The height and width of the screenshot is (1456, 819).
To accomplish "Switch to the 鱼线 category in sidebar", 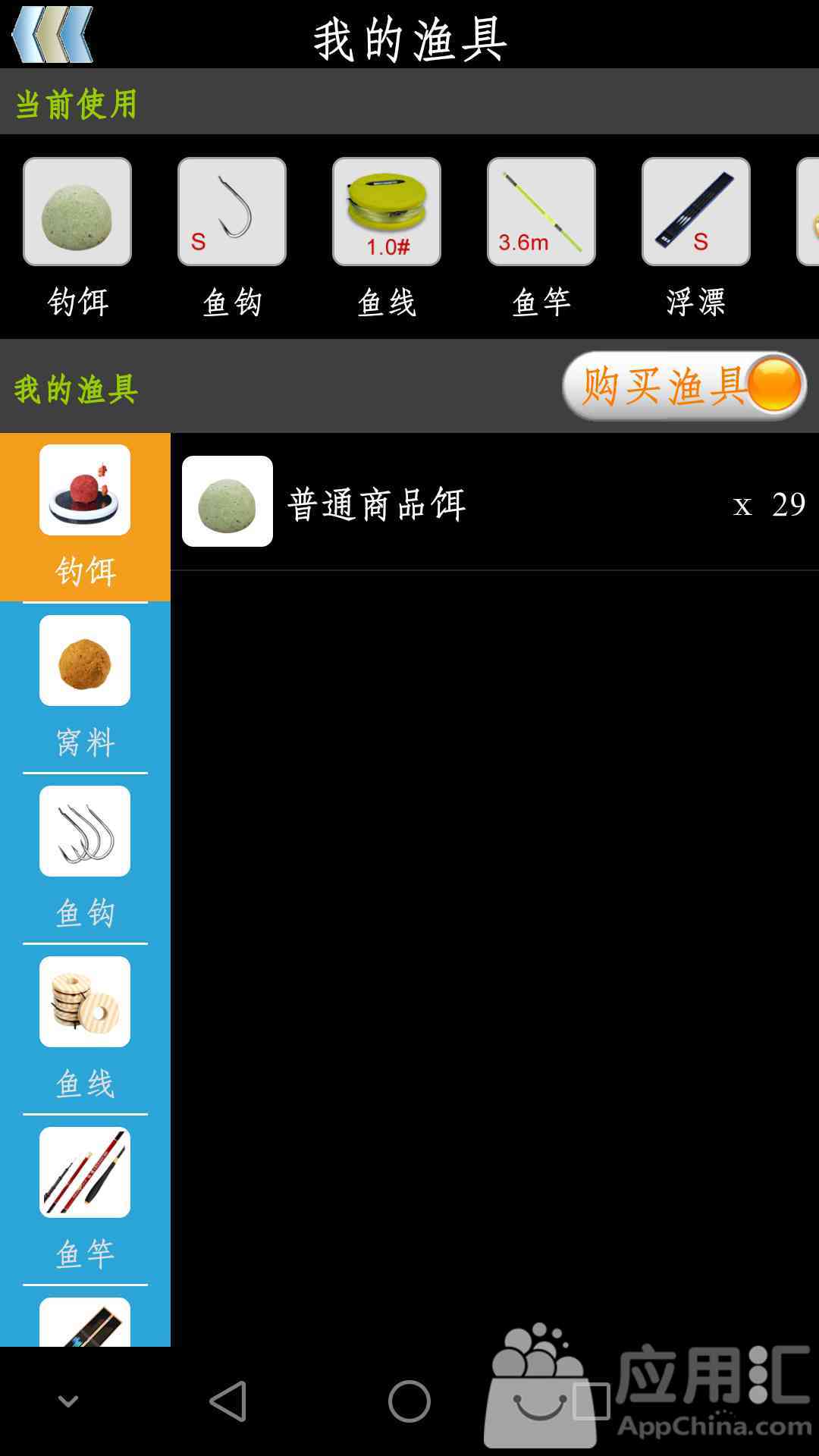I will (85, 1028).
